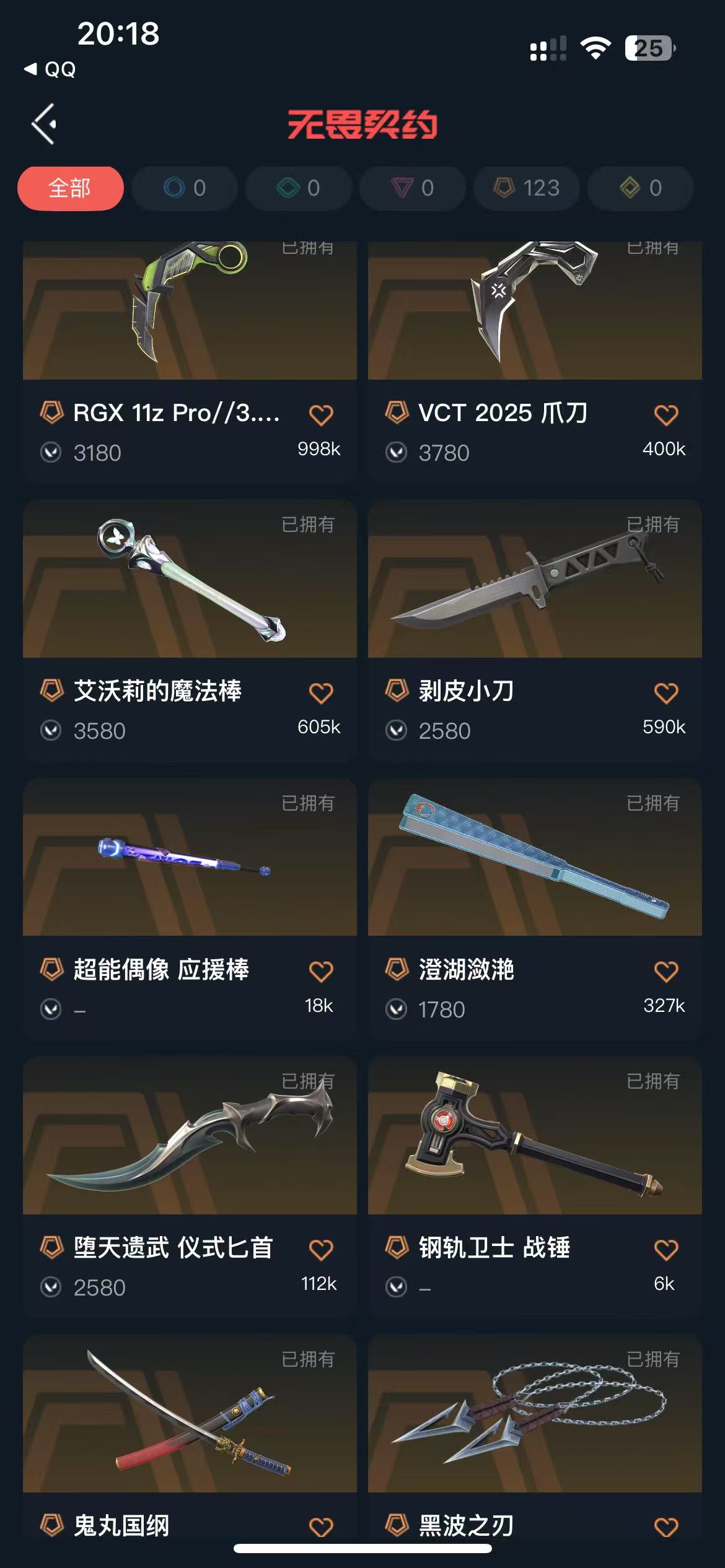Like the 剥皮小刀 heart icon

click(666, 692)
